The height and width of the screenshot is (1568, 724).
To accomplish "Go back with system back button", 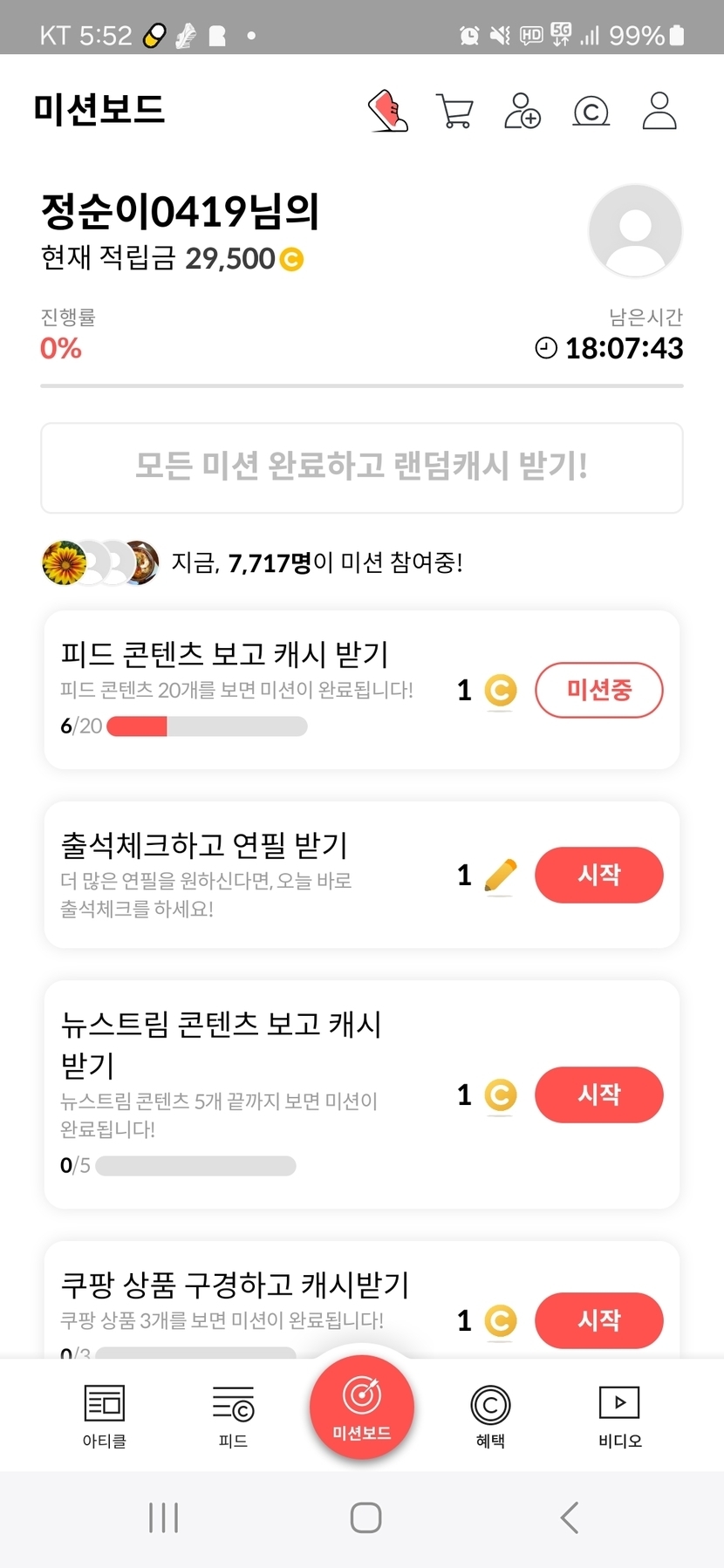I will [x=569, y=1518].
